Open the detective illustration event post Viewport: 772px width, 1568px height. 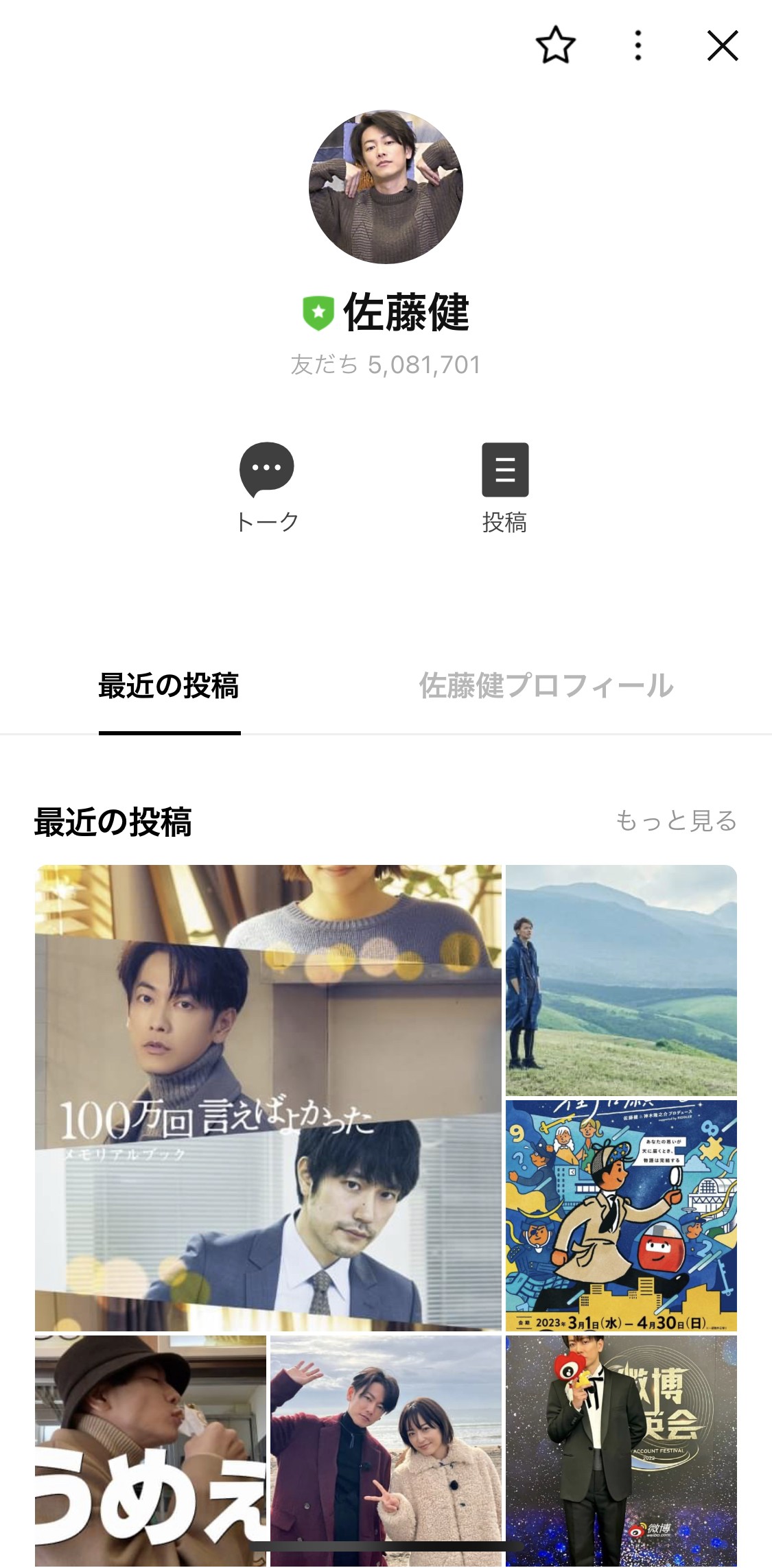point(621,1215)
